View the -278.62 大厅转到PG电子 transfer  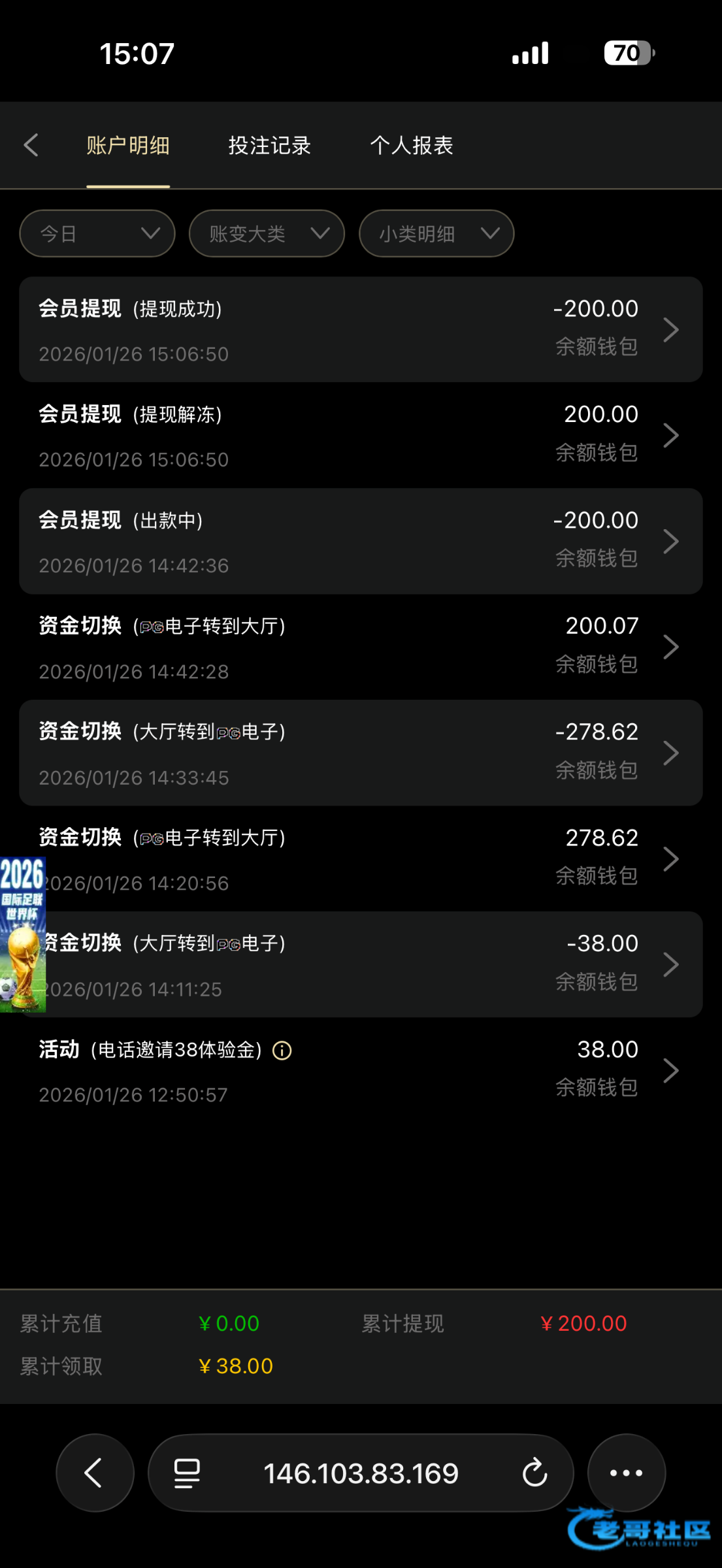[361, 753]
